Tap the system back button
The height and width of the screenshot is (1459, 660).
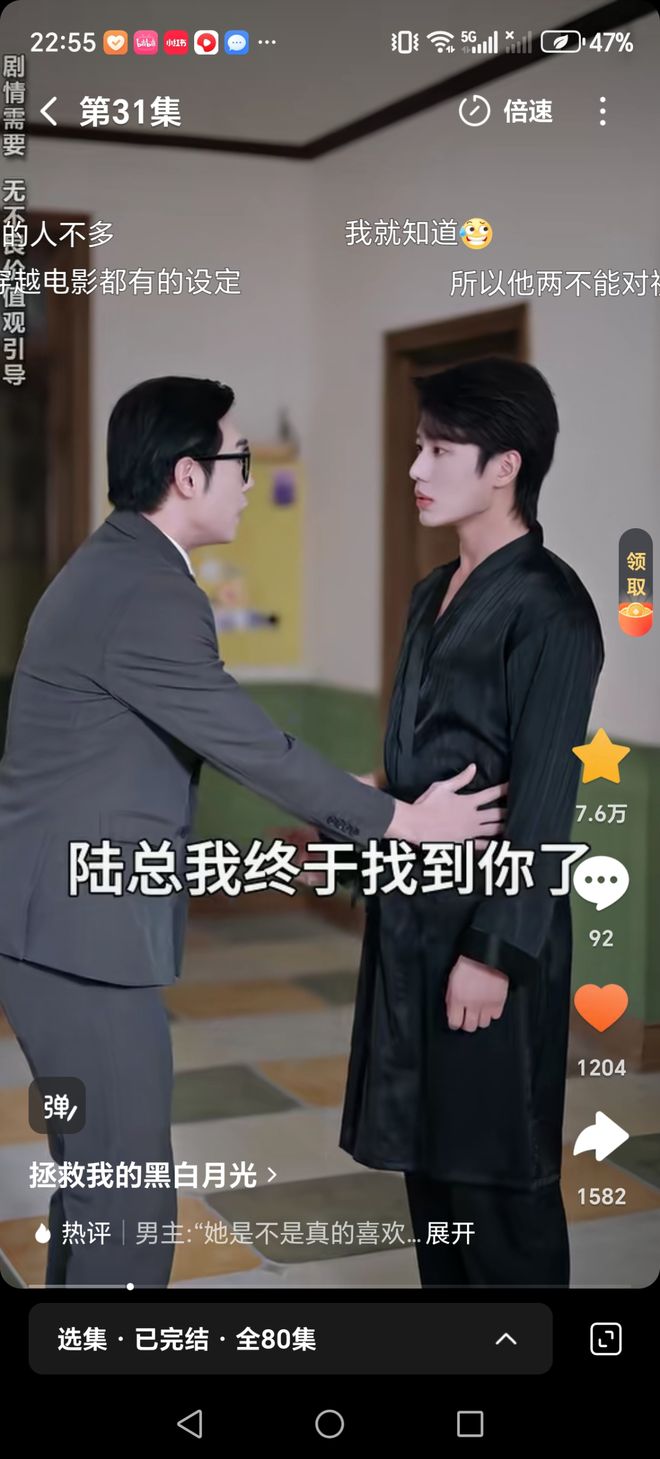pos(189,1424)
